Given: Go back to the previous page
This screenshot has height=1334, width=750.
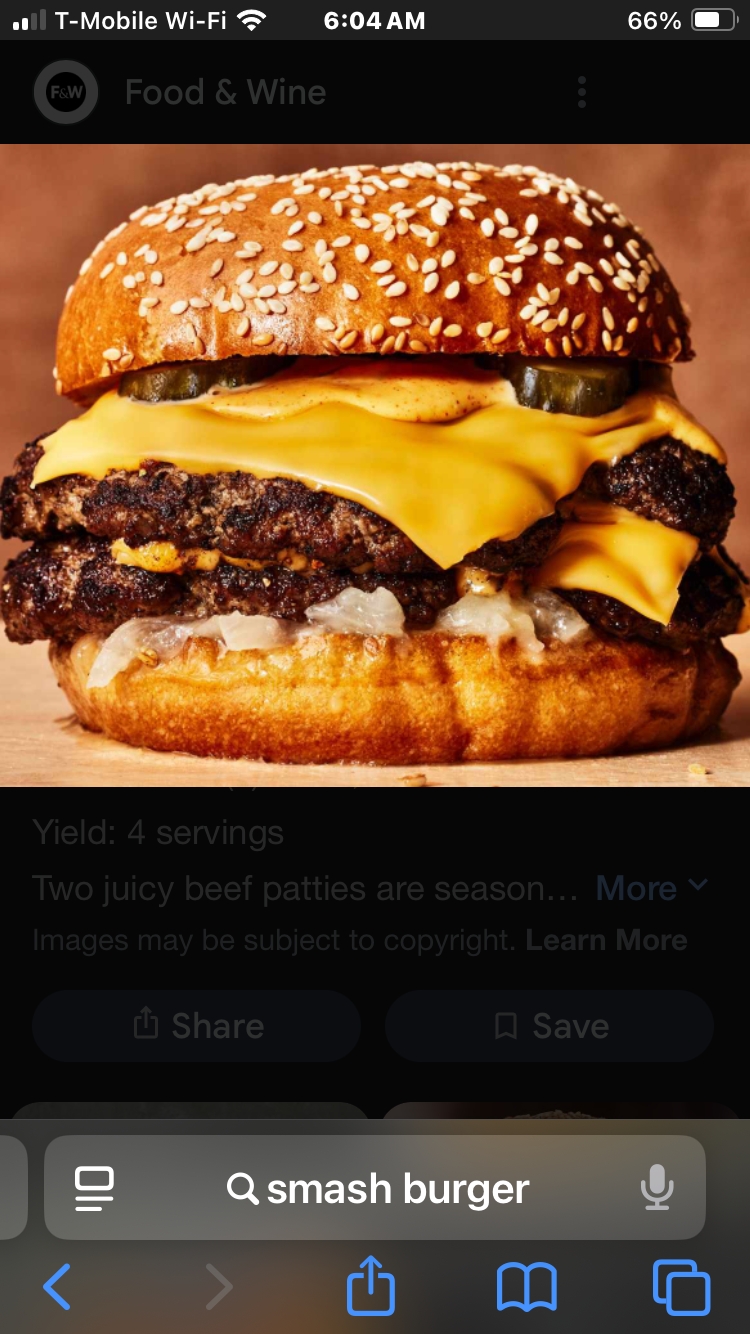Looking at the screenshot, I should [58, 1286].
